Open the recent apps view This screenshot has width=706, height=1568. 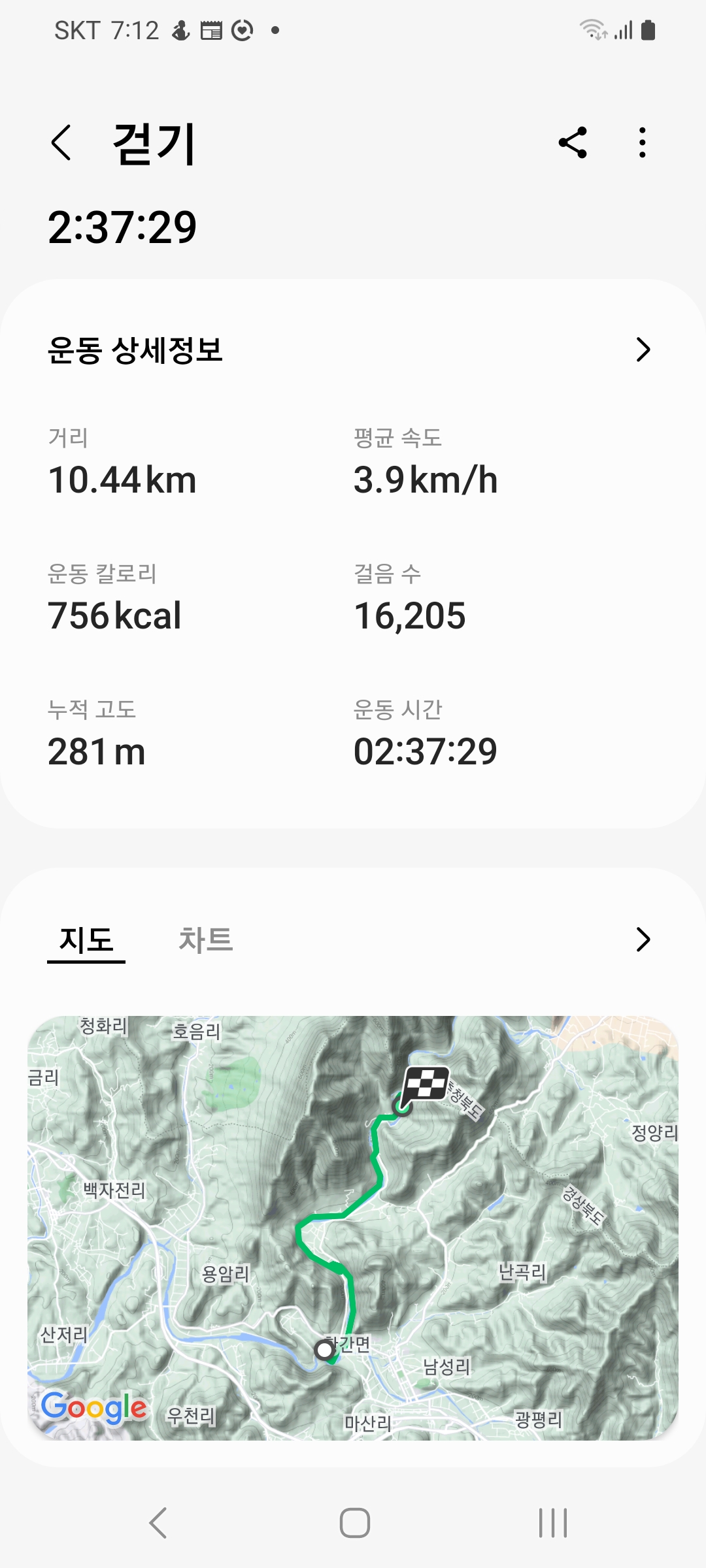[552, 1523]
